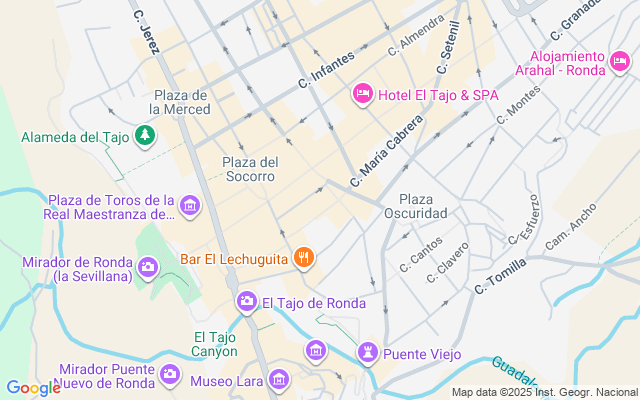Tap the Alameda del Tajo park marker

tap(146, 135)
